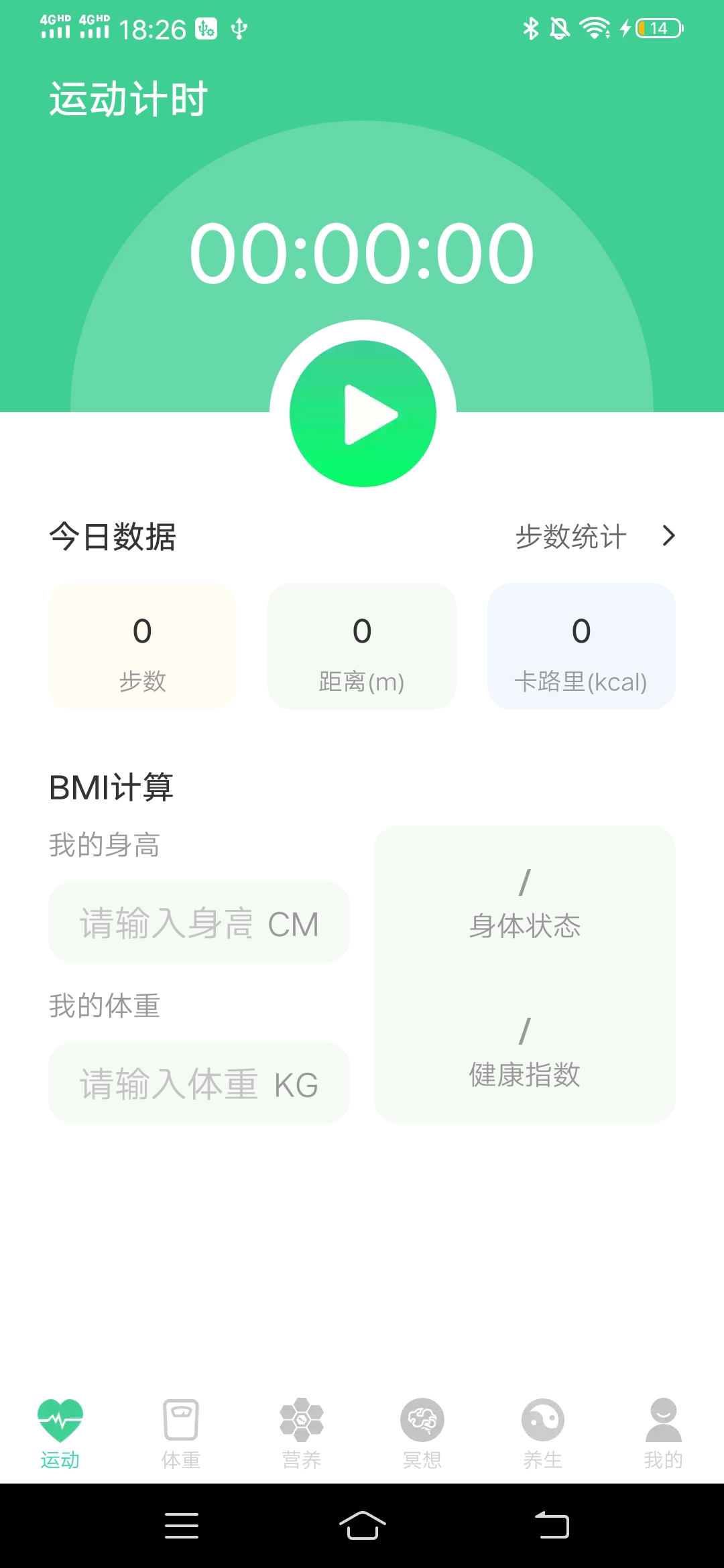Expand 步数统计 using the right arrow chevron

click(x=668, y=535)
